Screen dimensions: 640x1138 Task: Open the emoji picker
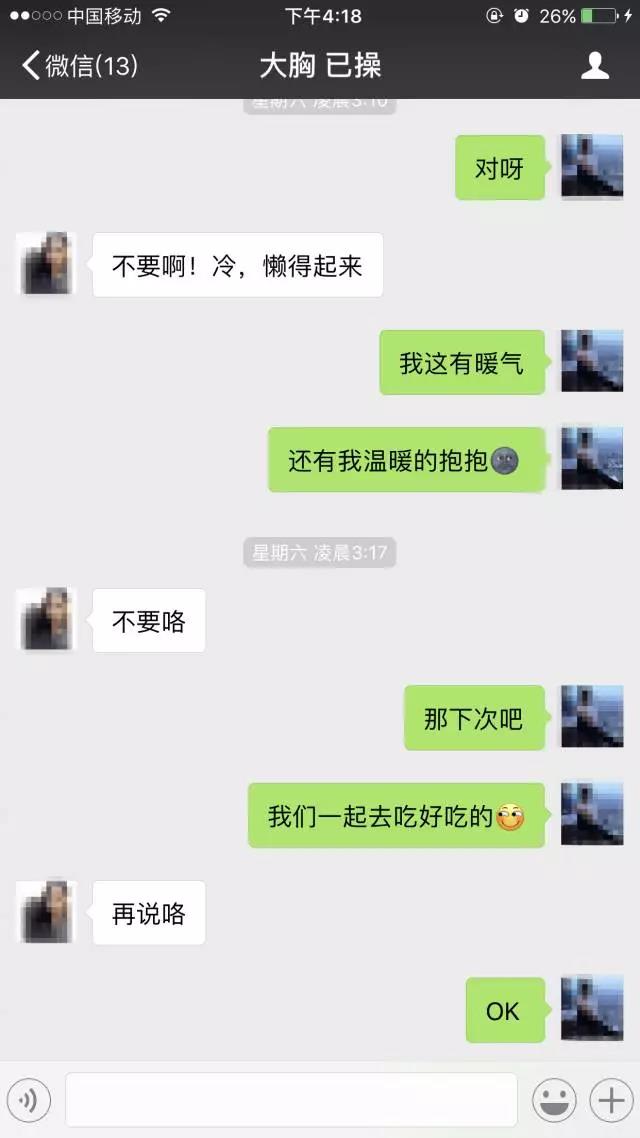coord(553,1101)
